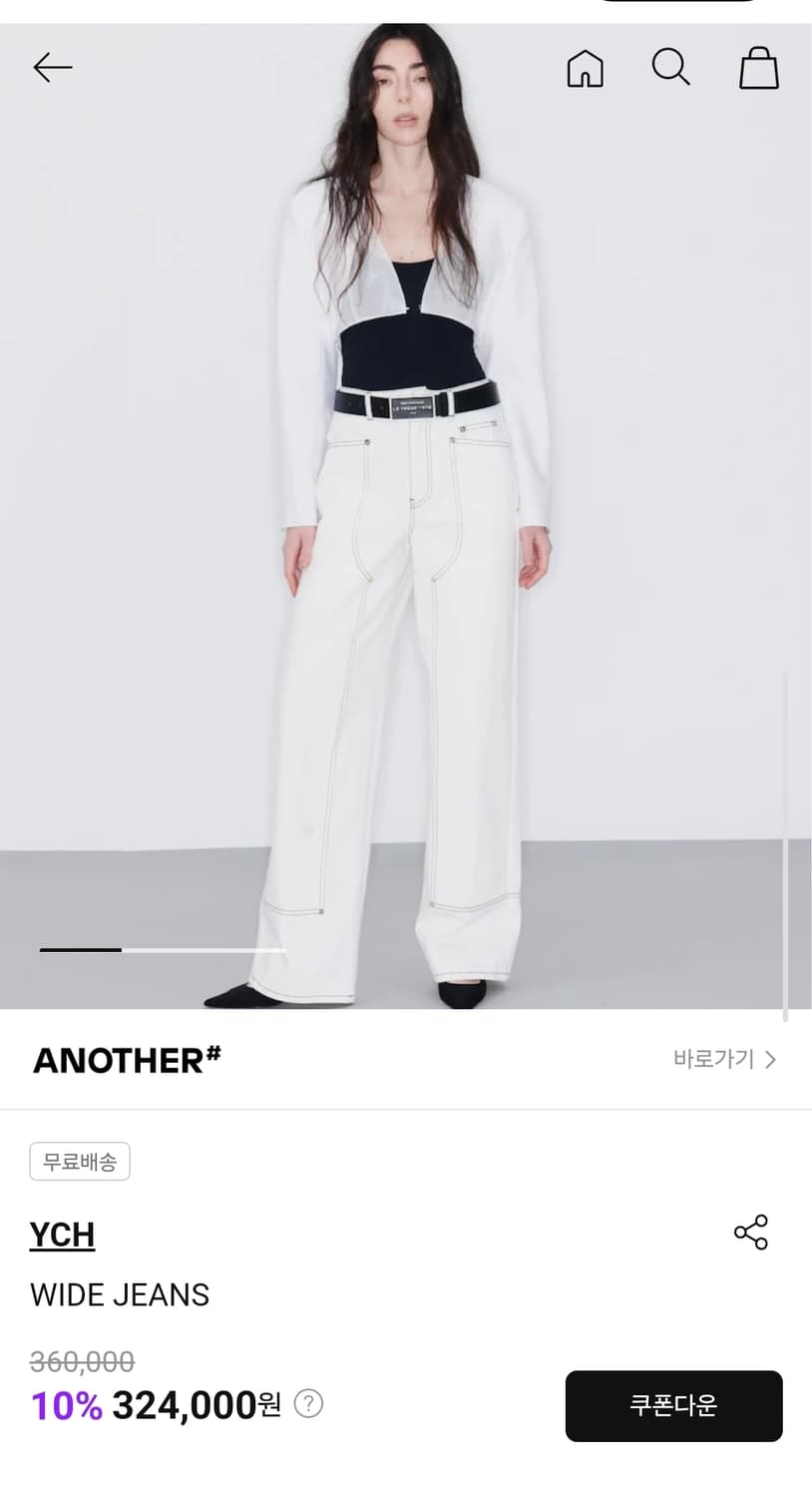Viewport: 812px width, 1497px height.
Task: Select the house icon in the top bar
Action: (586, 67)
